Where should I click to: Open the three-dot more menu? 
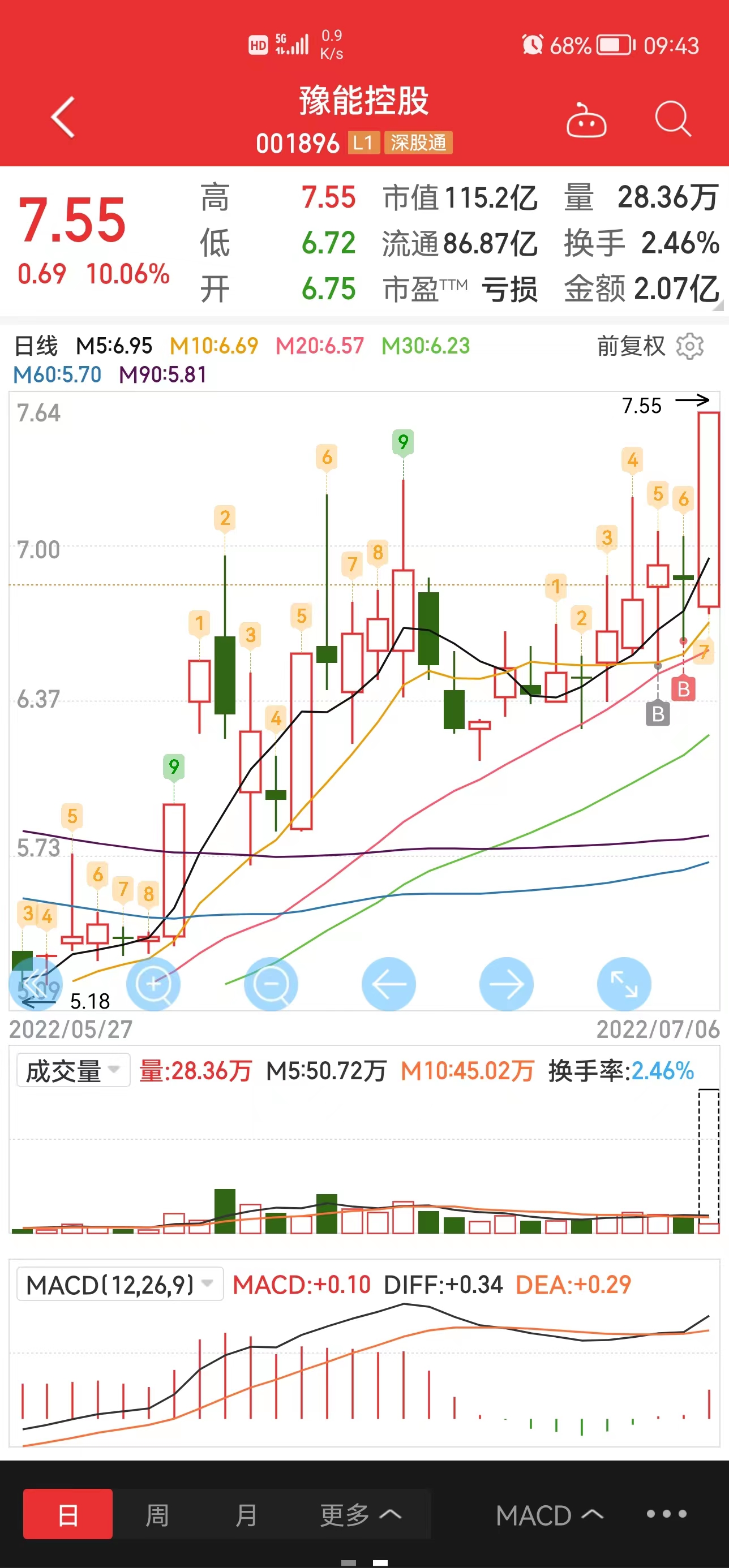pyautogui.click(x=666, y=1514)
